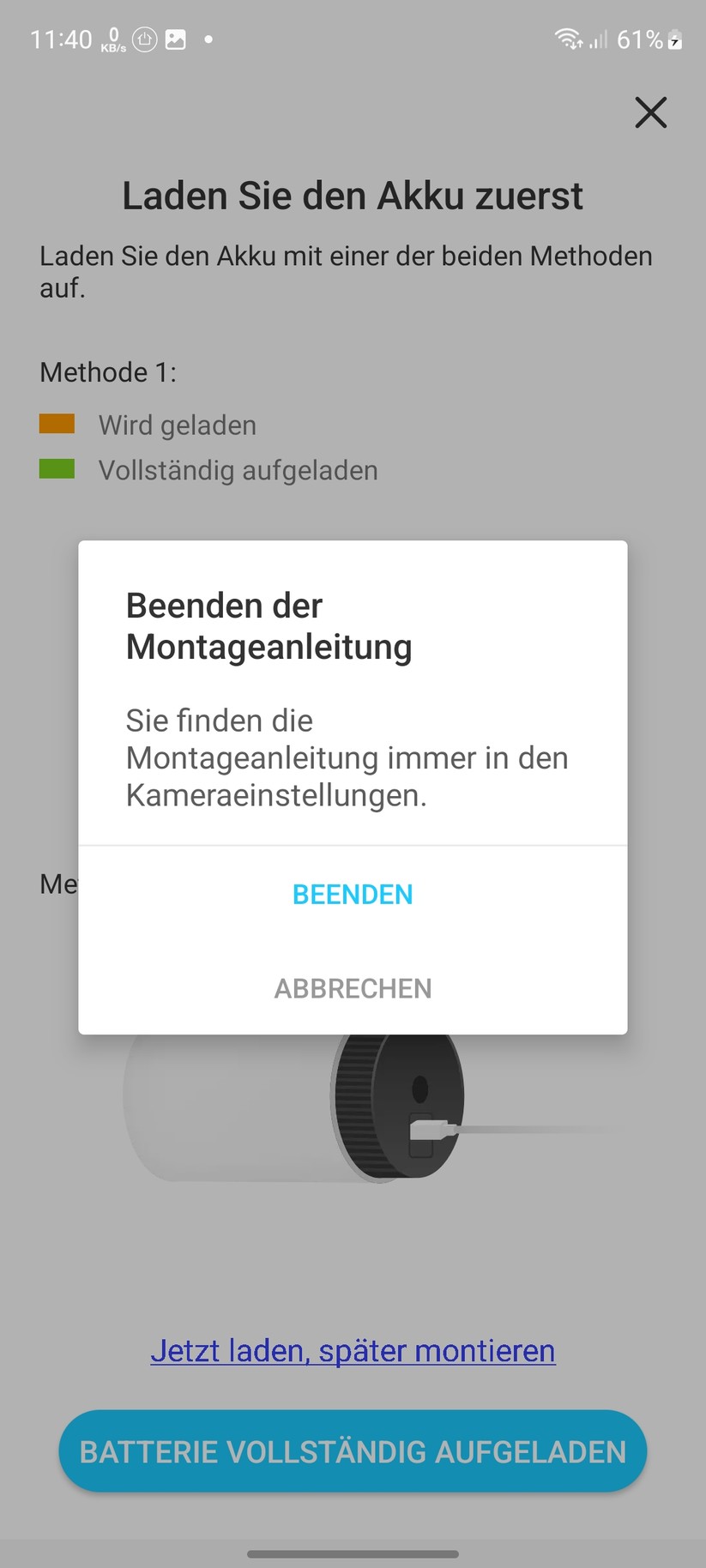Screen dimensions: 706x1568
Task: Open 'Jetzt laden, später montieren' link
Action: click(x=353, y=1350)
